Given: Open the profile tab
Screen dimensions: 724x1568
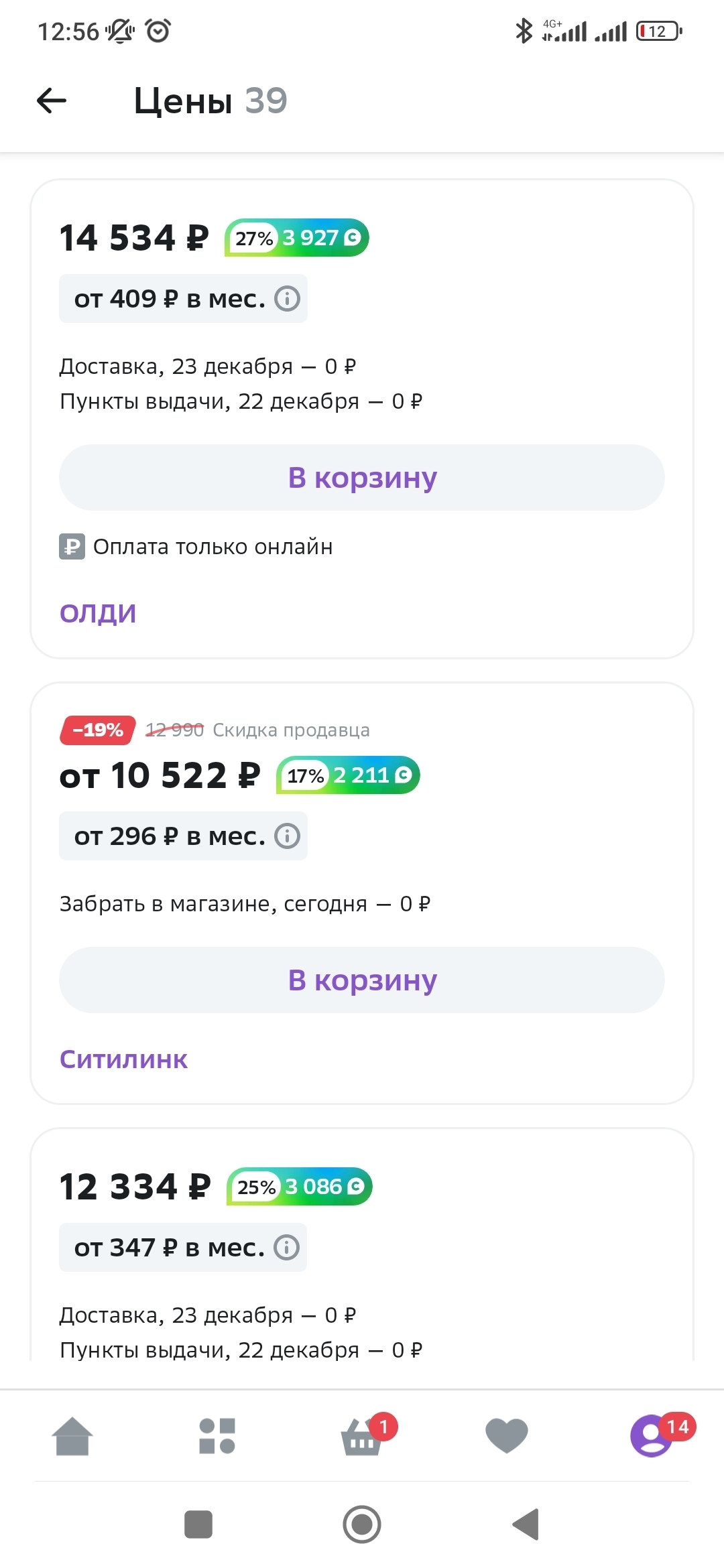Looking at the screenshot, I should click(x=651, y=1437).
